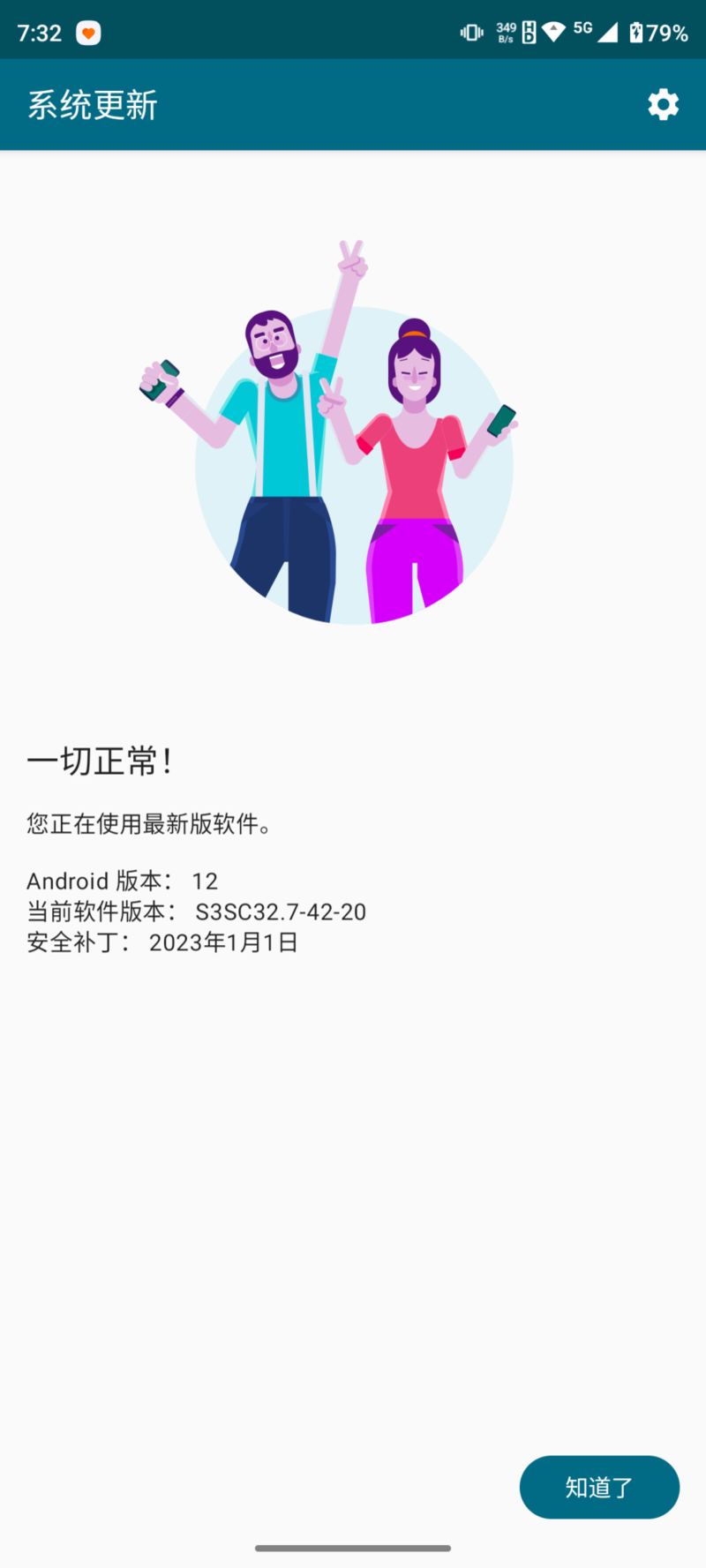Tap the 知道了 button

(599, 1487)
